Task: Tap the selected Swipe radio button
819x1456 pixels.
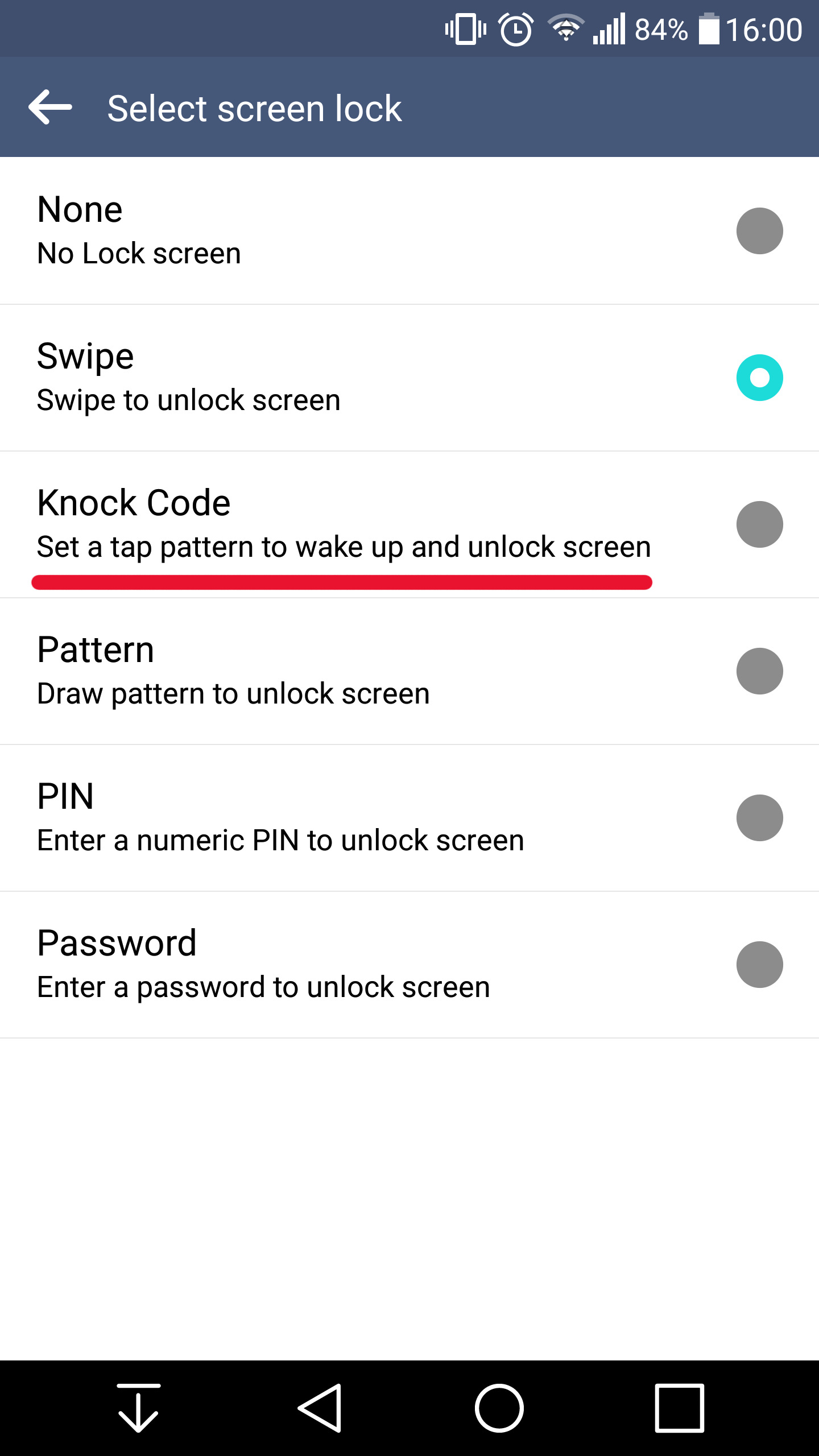Action: coord(760,377)
